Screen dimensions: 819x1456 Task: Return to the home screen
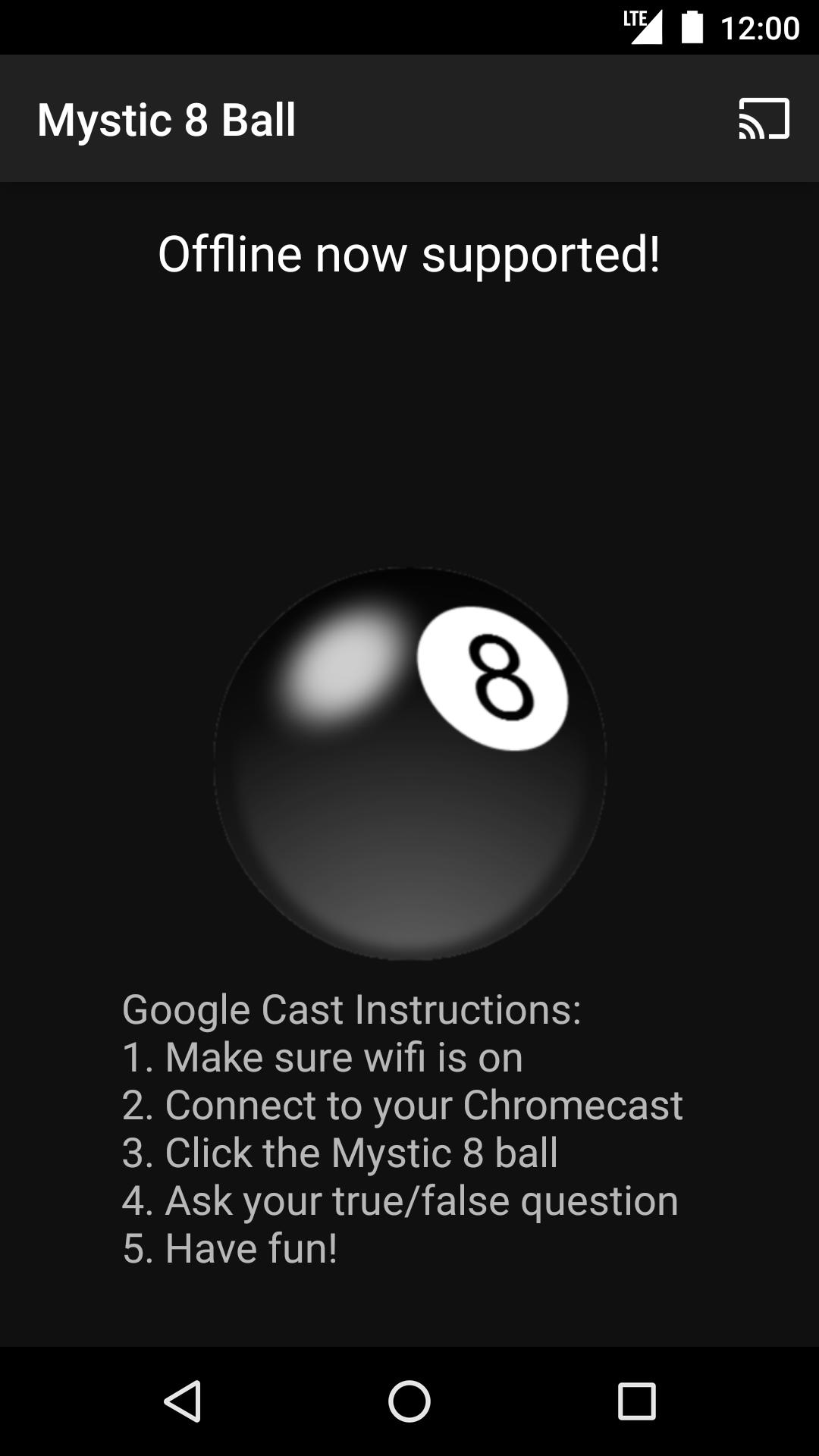coord(409,1401)
